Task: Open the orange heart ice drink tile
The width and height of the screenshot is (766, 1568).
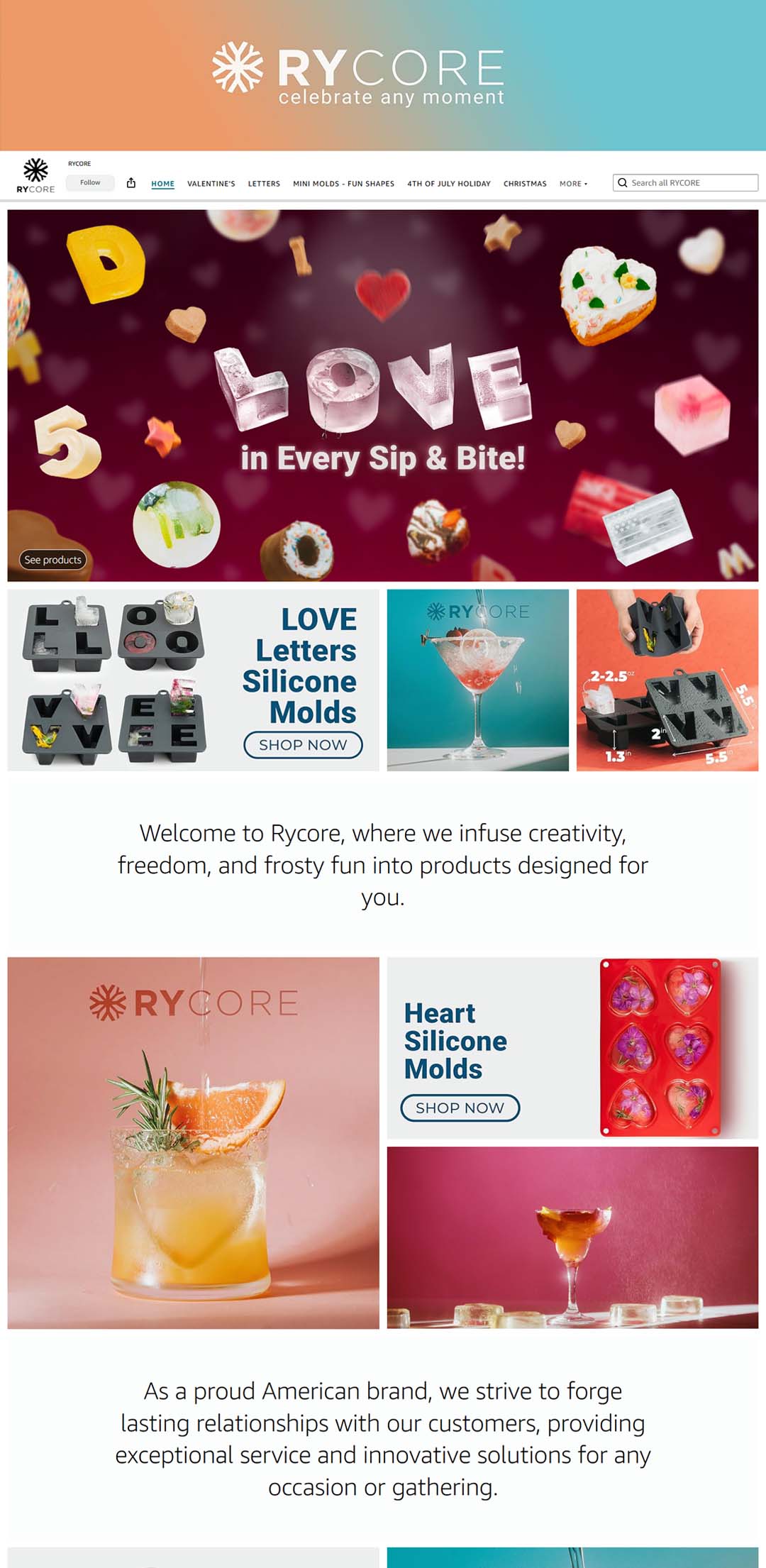Action: 193,1143
